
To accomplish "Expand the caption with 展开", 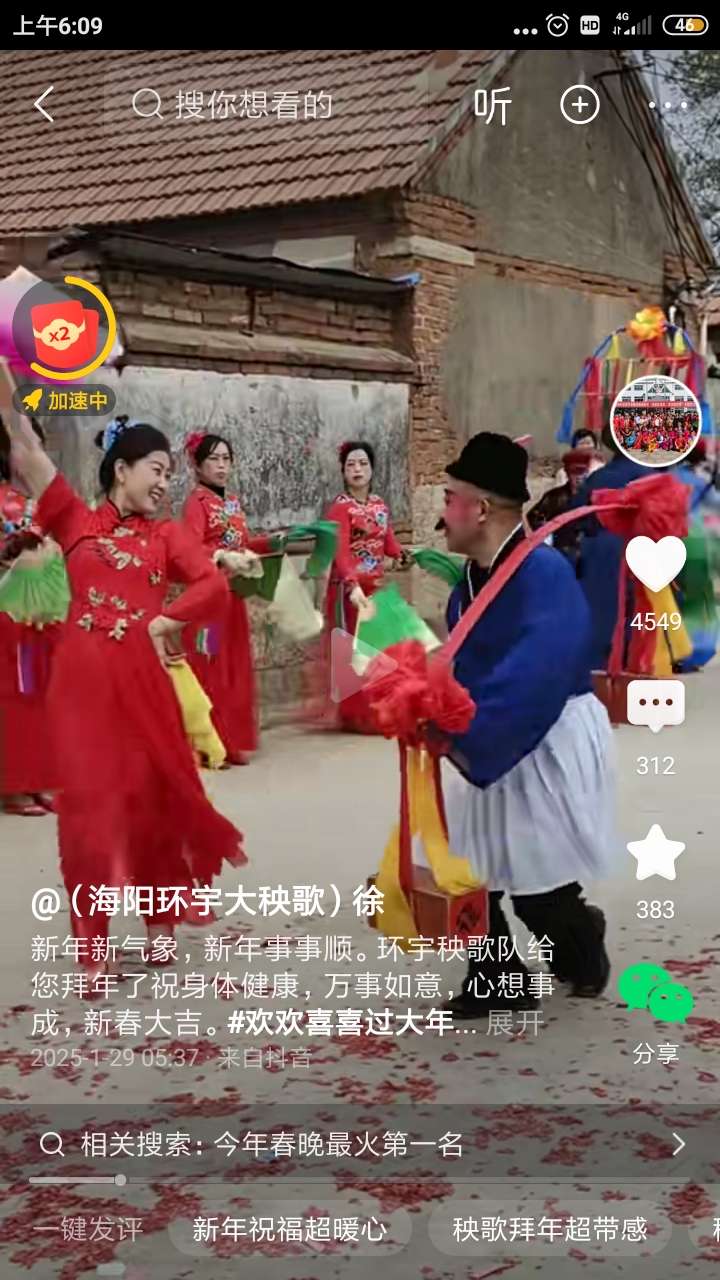I will 515,1023.
